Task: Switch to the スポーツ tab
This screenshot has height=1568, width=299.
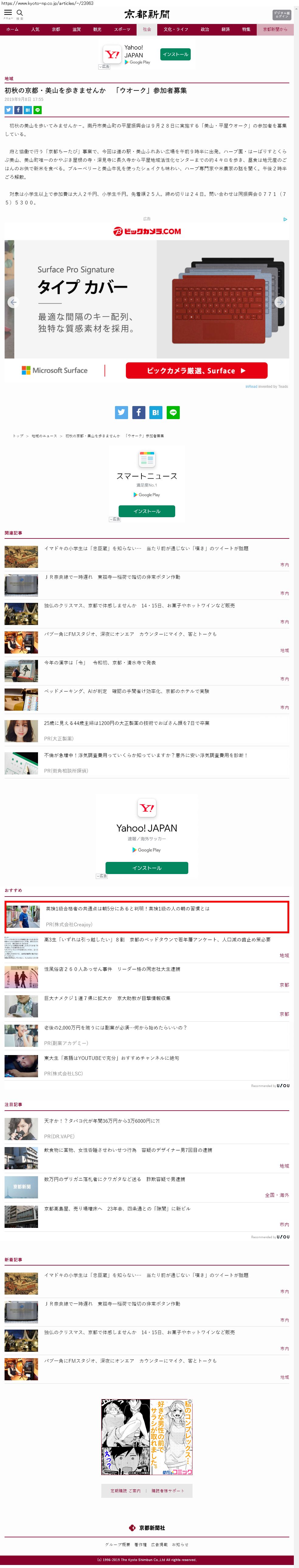Action: (122, 29)
